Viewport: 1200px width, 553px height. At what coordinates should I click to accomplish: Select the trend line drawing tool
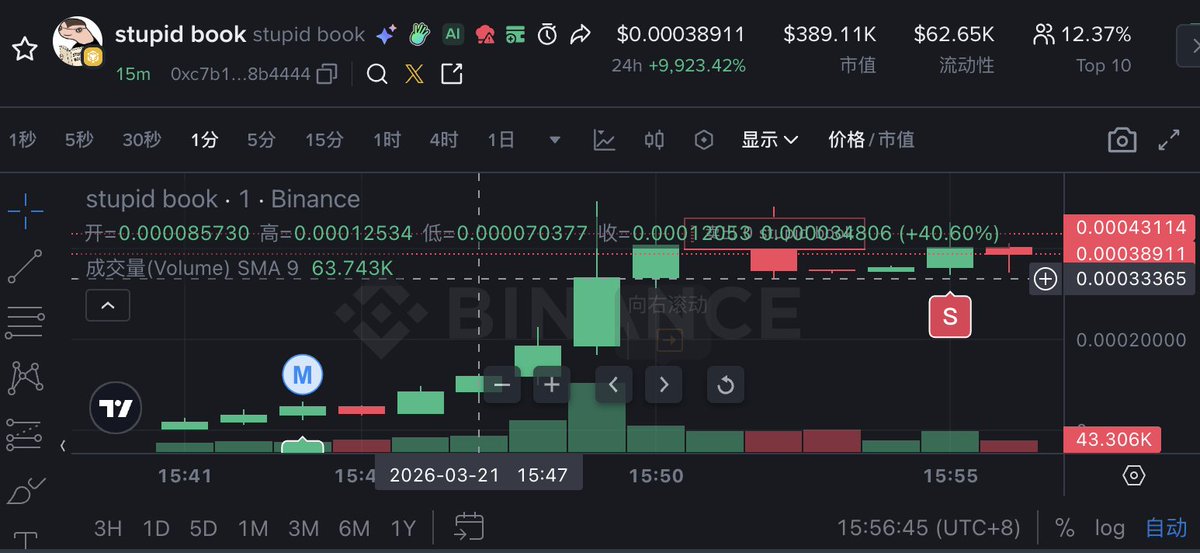25,266
